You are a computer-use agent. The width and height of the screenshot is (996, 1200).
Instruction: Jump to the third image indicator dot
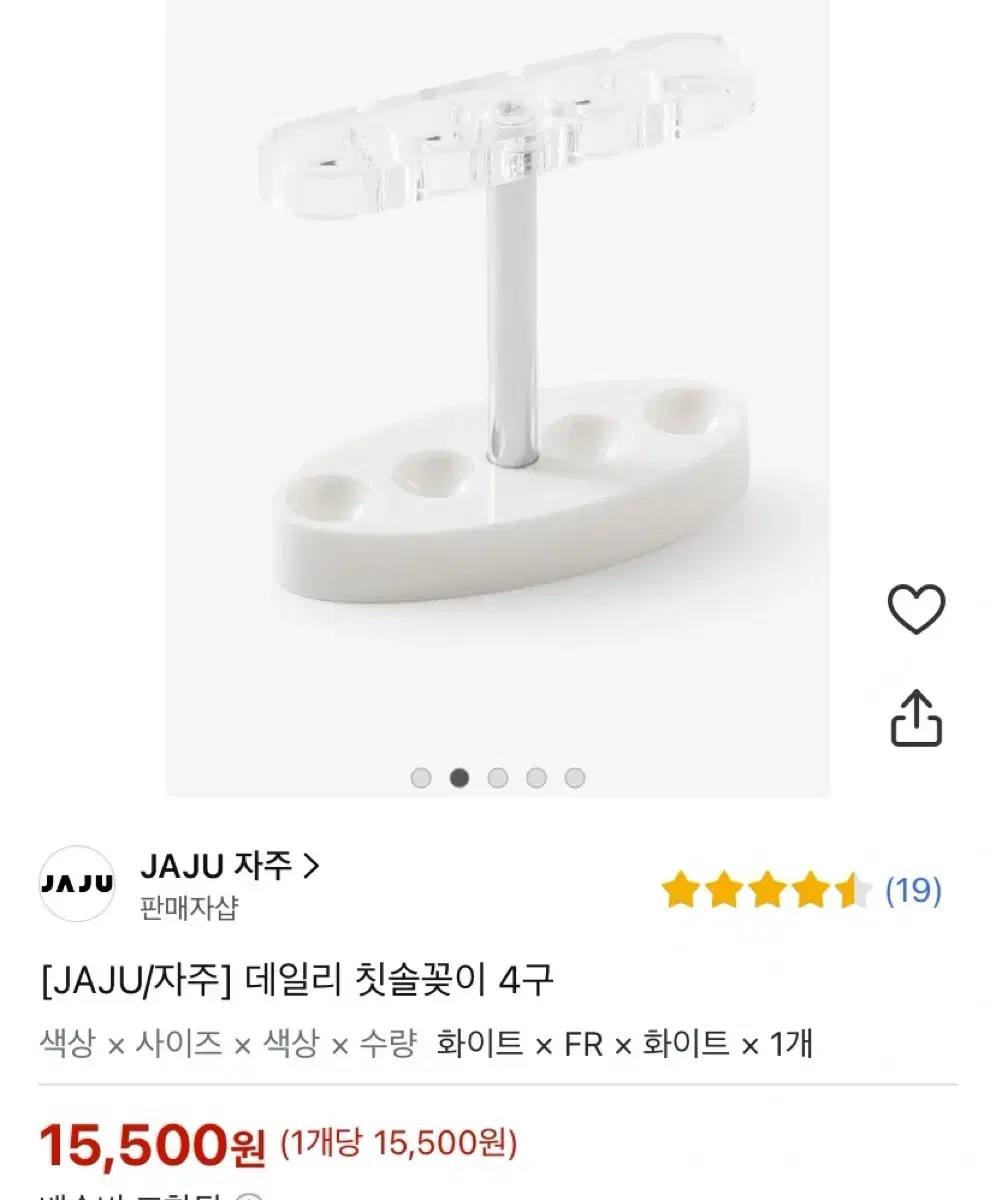(498, 778)
